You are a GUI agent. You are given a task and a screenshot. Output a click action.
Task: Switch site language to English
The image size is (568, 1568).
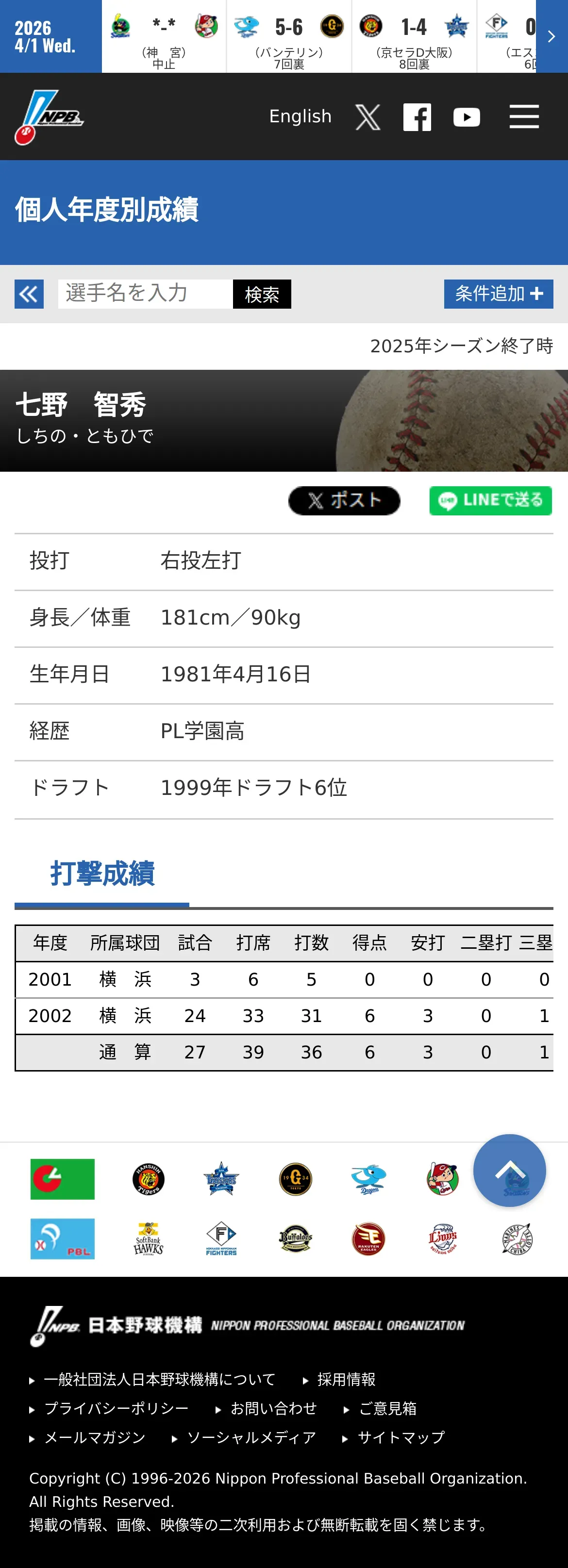[301, 116]
